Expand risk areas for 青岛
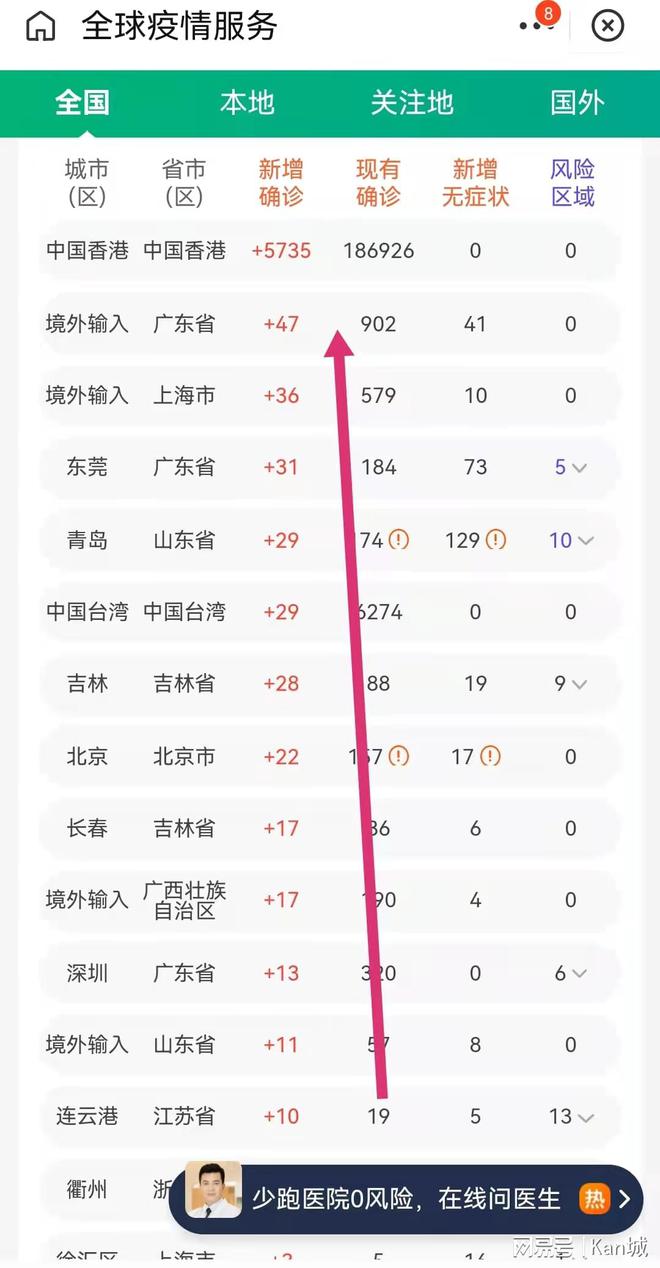660x1268 pixels. (x=571, y=540)
